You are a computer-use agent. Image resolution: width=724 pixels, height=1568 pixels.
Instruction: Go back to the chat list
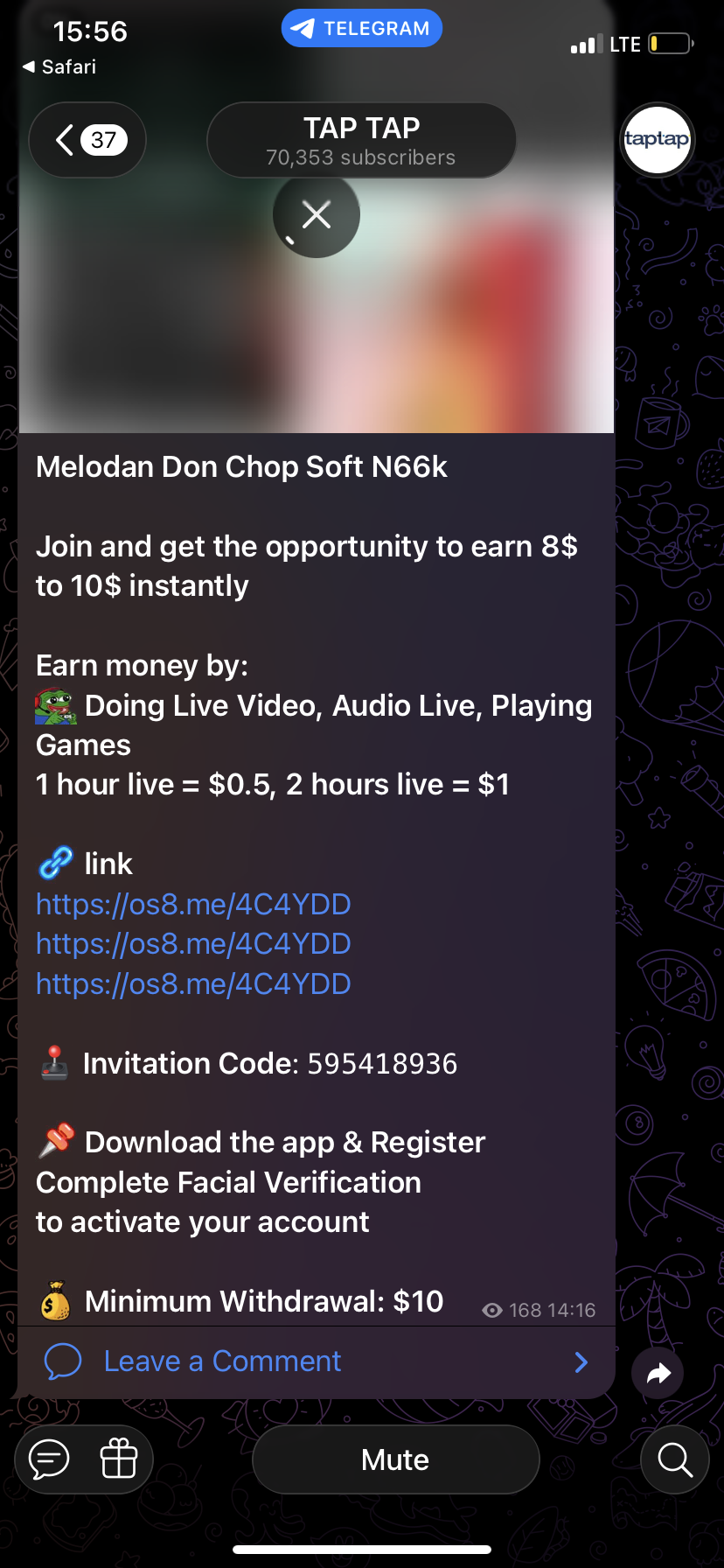(87, 140)
